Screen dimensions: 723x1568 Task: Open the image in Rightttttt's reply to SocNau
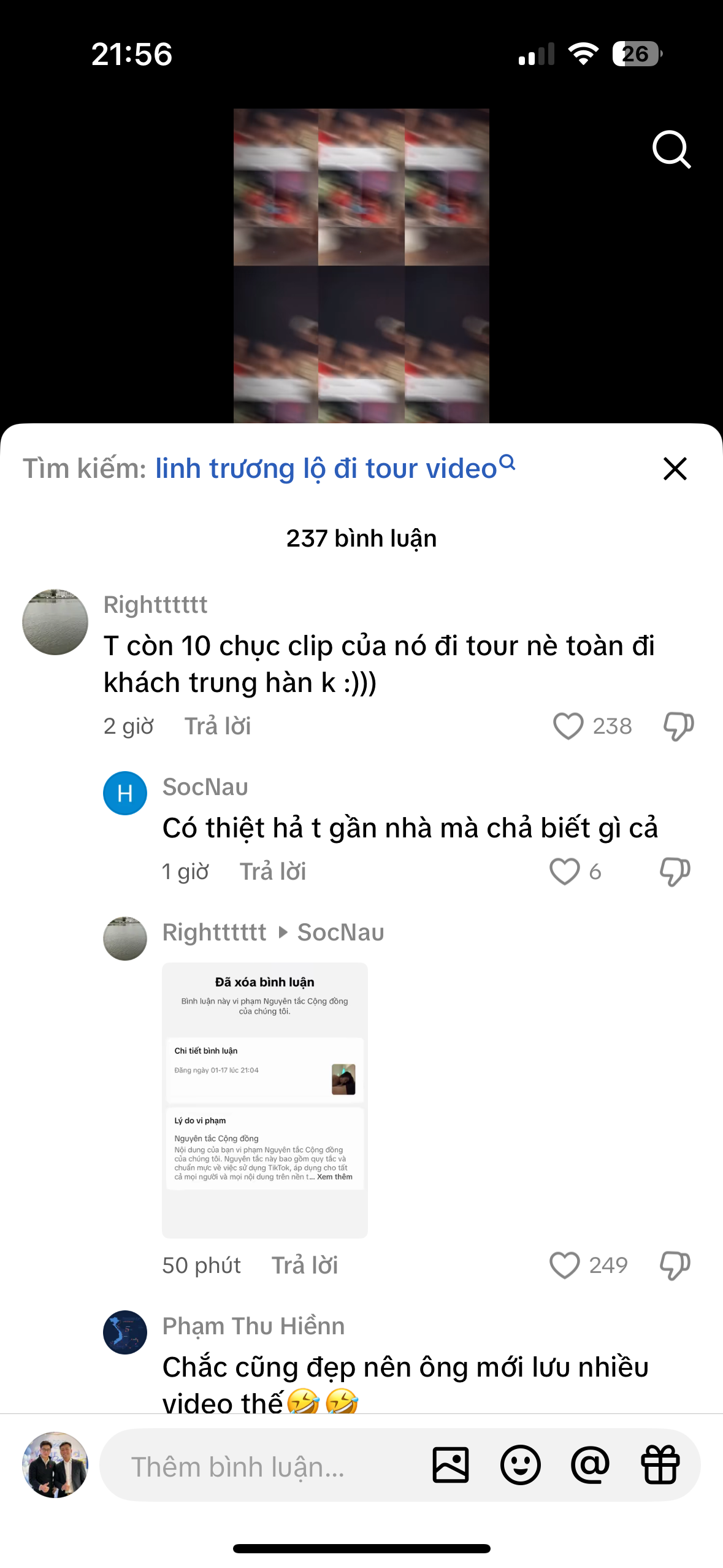tap(265, 1100)
